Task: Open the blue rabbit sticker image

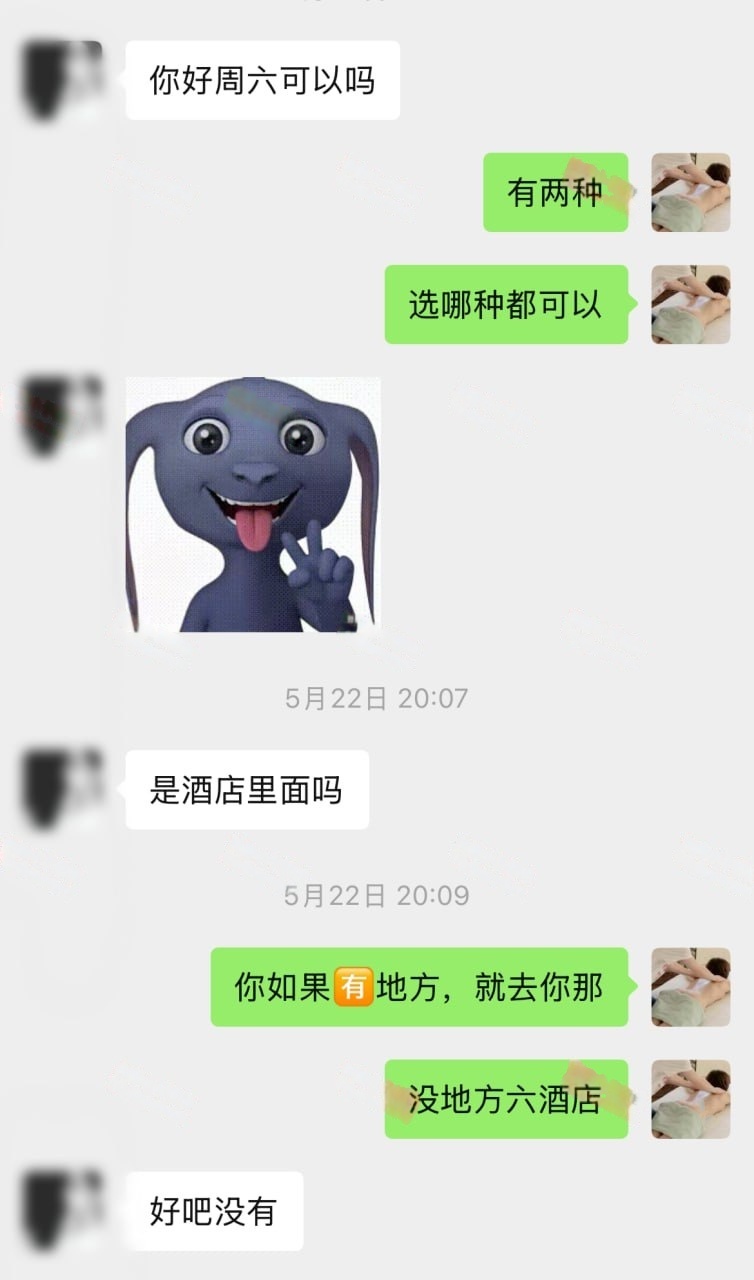Action: [252, 504]
